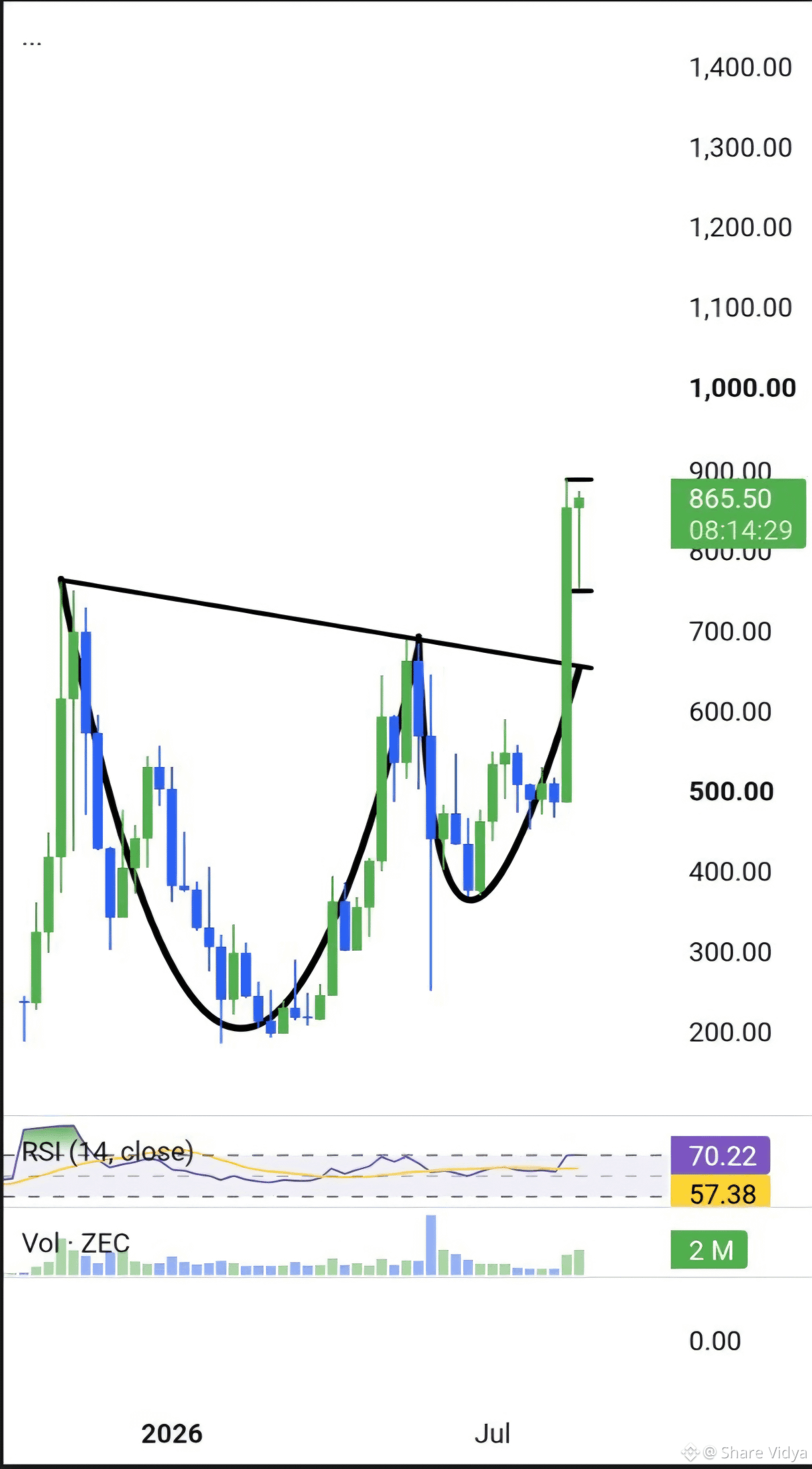
Task: Select the RSI (14, close) indicator legend
Action: click(107, 1153)
